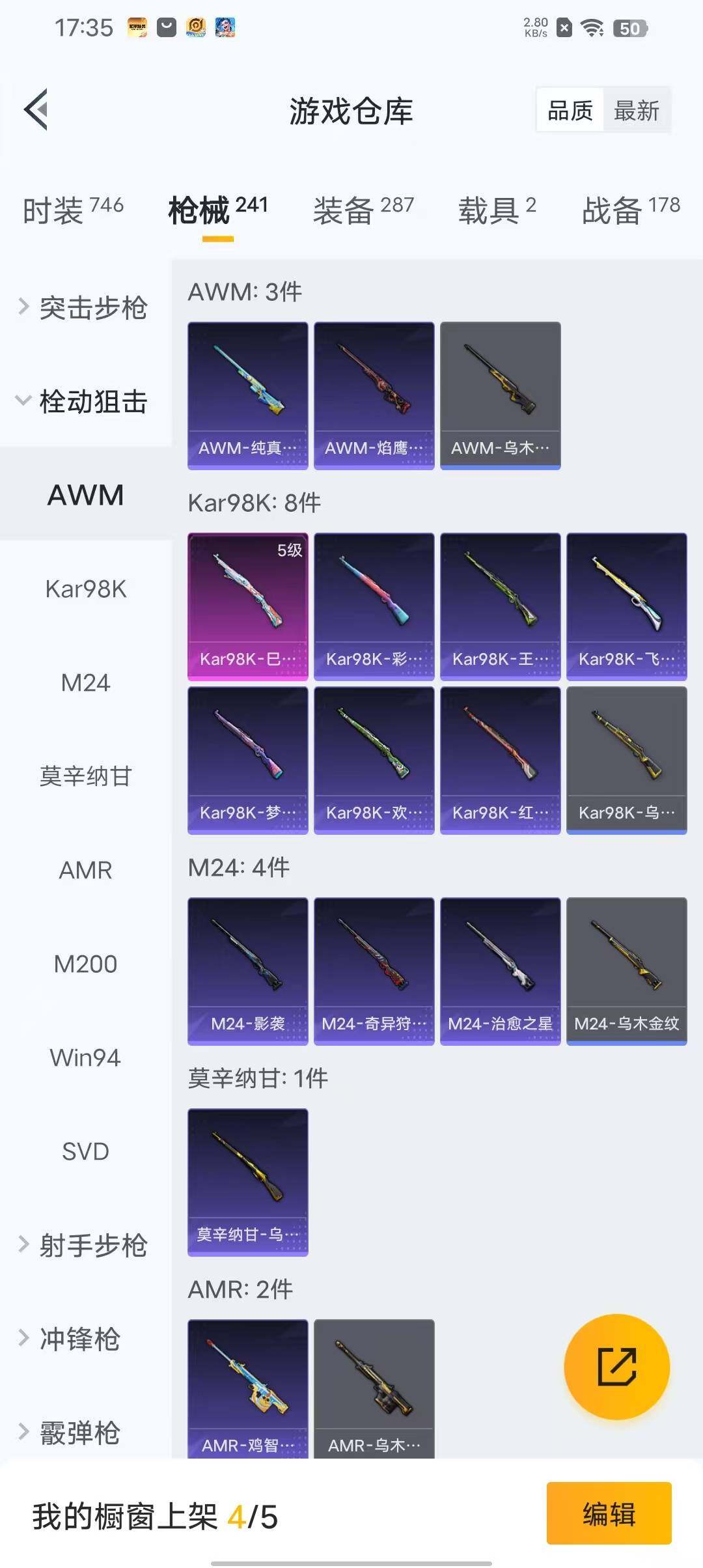Viewport: 703px width, 1568px height.
Task: Expand the 射手步枪 category
Action: point(85,1245)
